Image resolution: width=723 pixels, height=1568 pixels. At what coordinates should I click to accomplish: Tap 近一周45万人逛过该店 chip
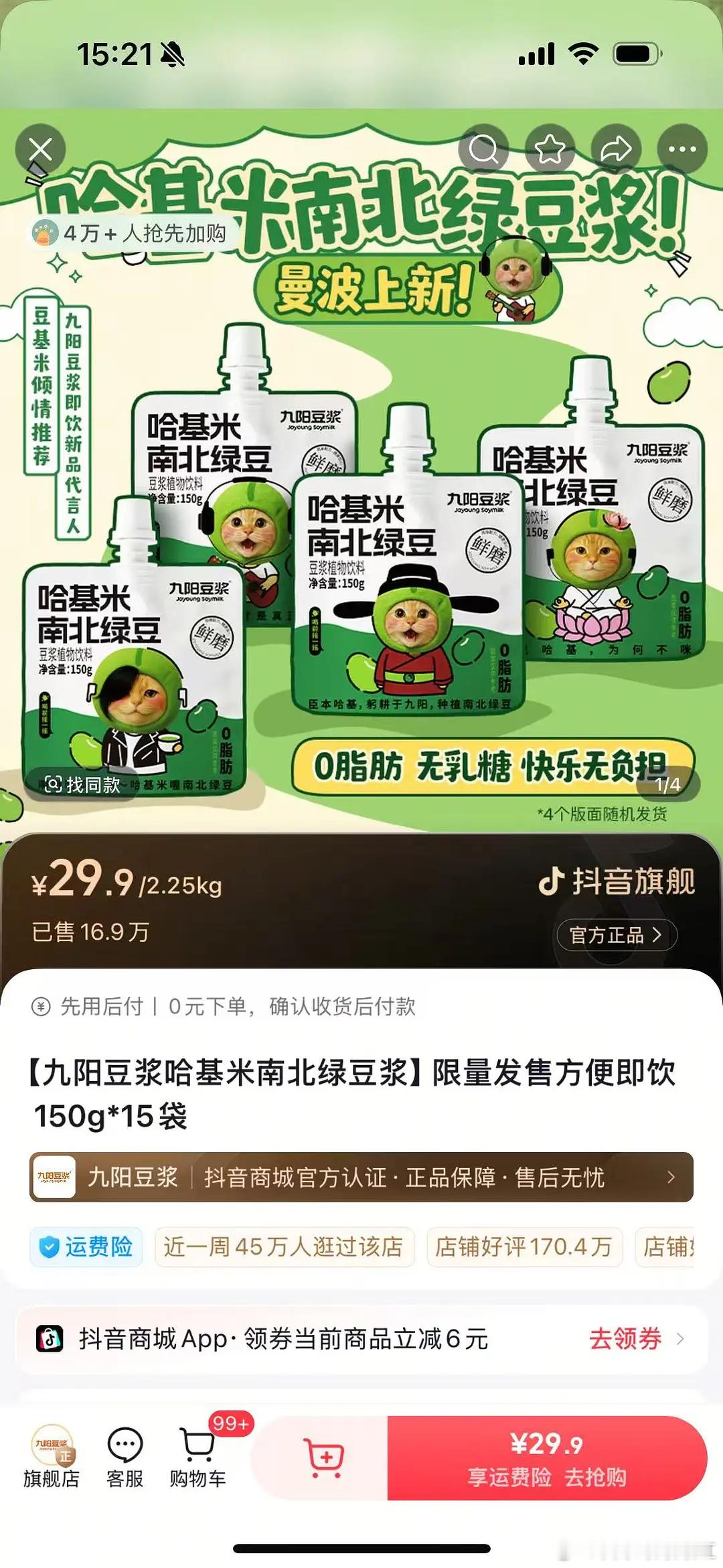tap(283, 1247)
